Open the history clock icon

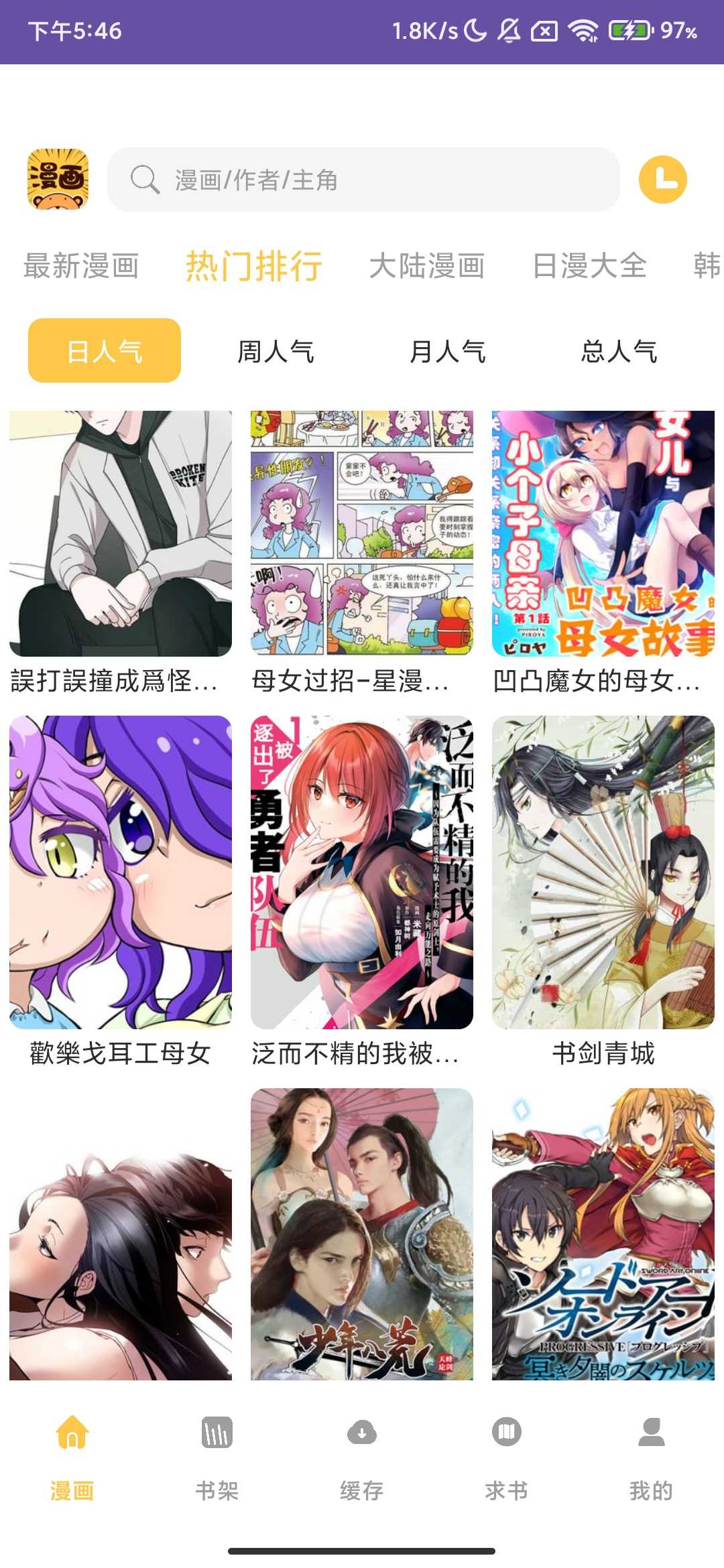[x=662, y=180]
